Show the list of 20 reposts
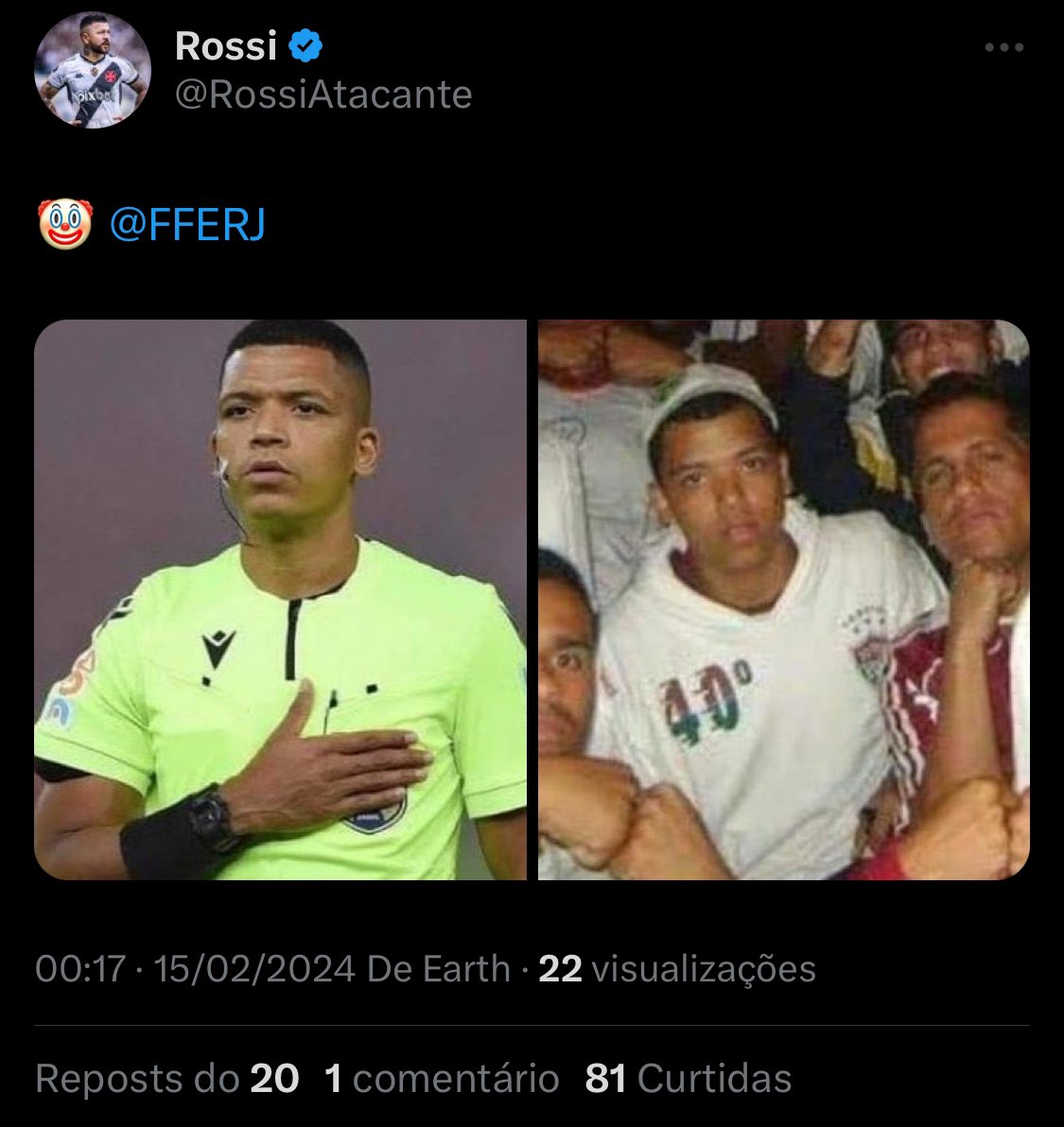The height and width of the screenshot is (1127, 1064). pyautogui.click(x=166, y=1079)
